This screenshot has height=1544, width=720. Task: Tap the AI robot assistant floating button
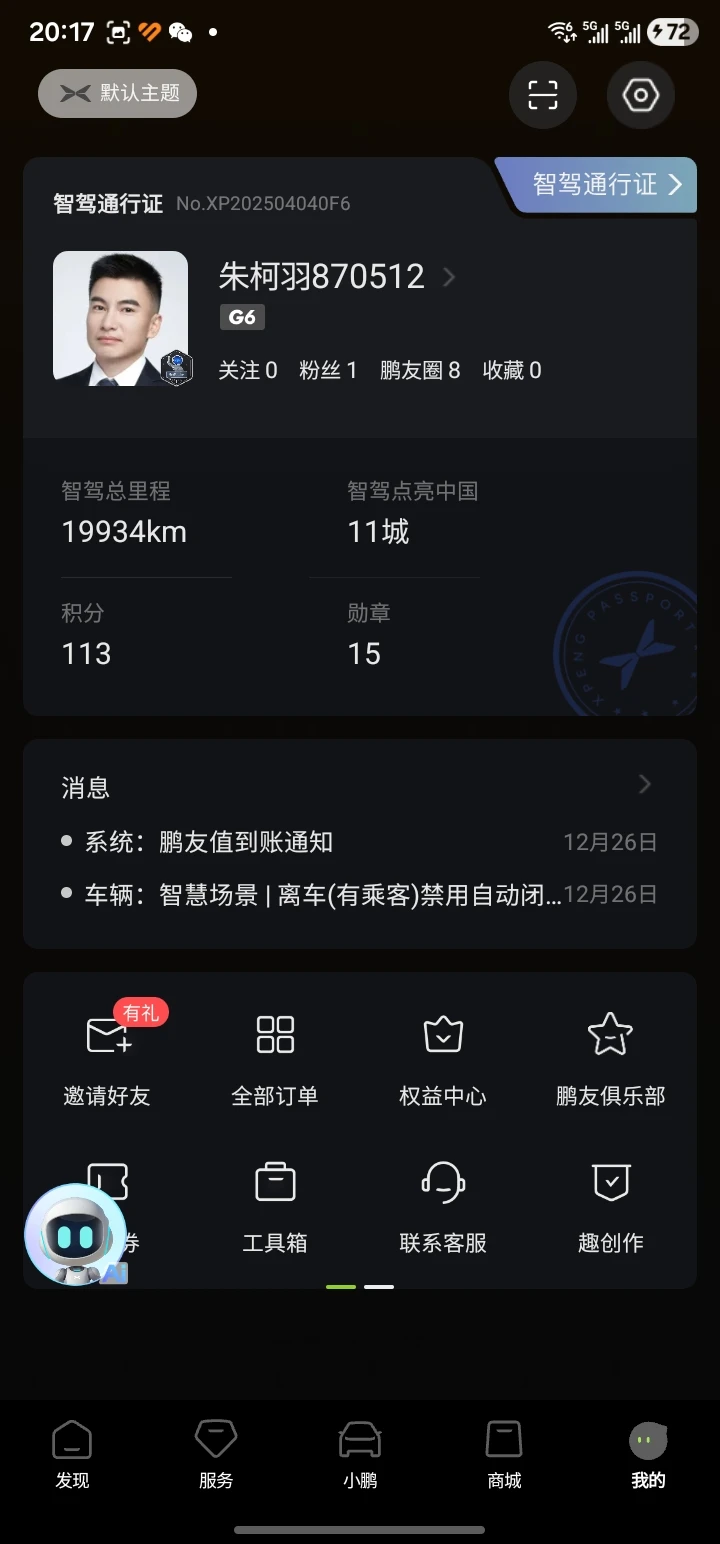75,1235
